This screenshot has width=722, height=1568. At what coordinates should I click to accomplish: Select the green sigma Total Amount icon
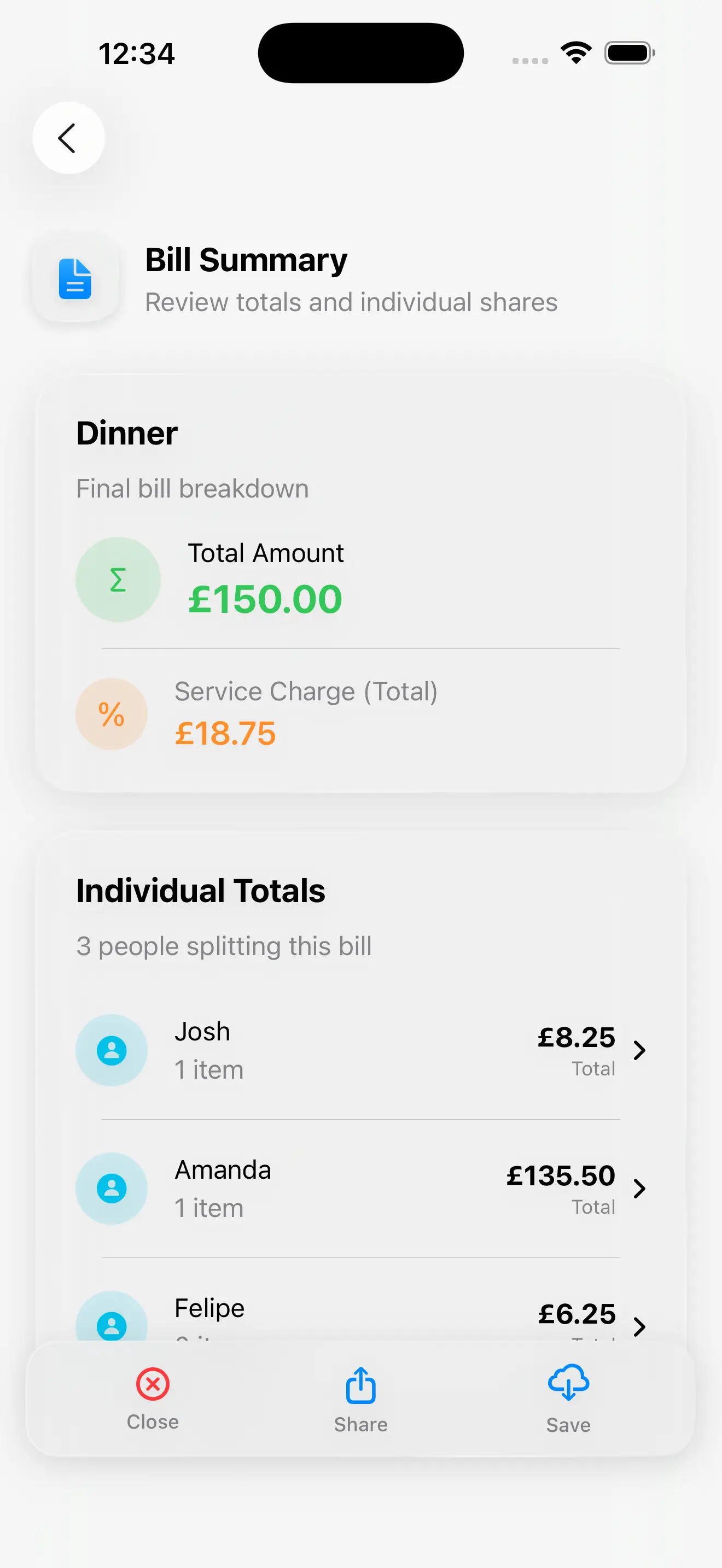tap(118, 579)
